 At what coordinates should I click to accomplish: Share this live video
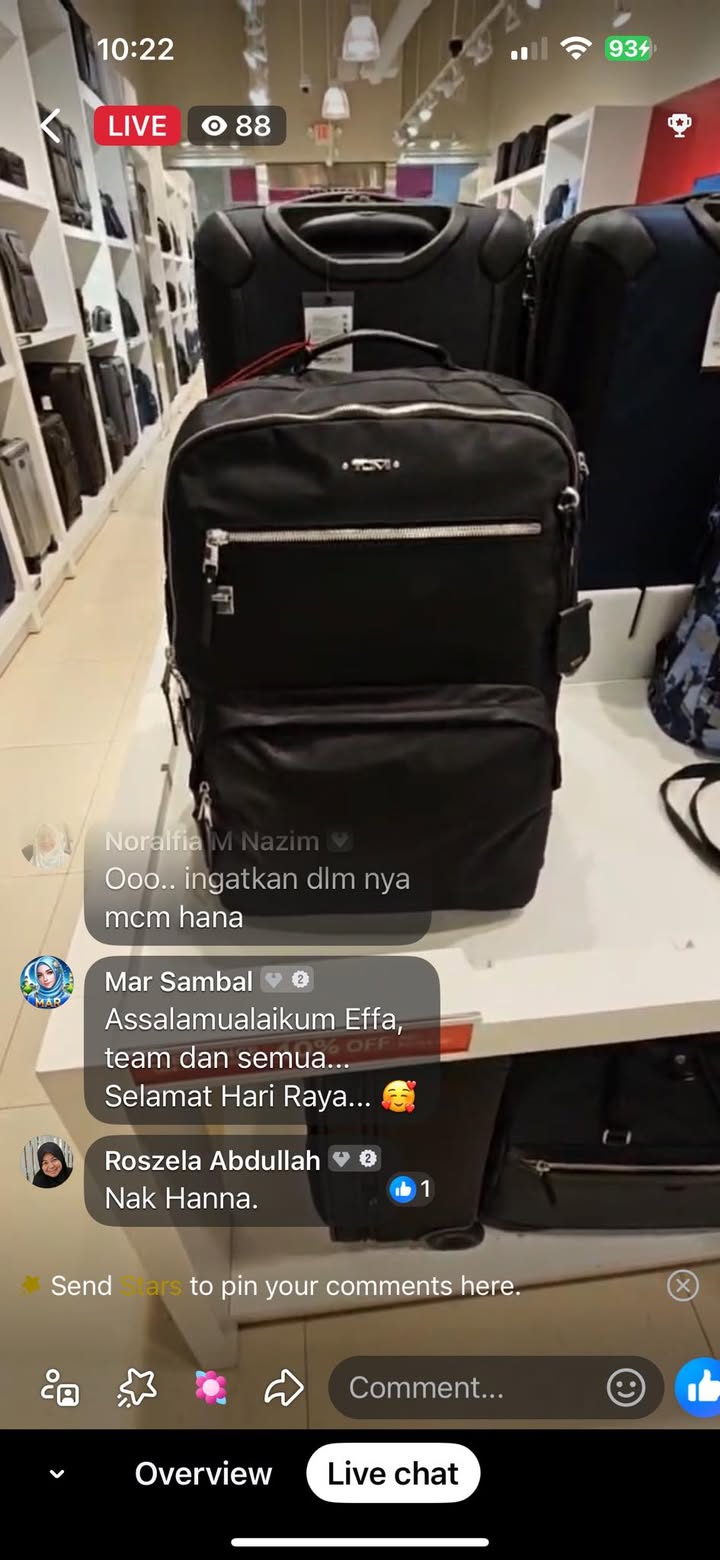(x=284, y=1387)
